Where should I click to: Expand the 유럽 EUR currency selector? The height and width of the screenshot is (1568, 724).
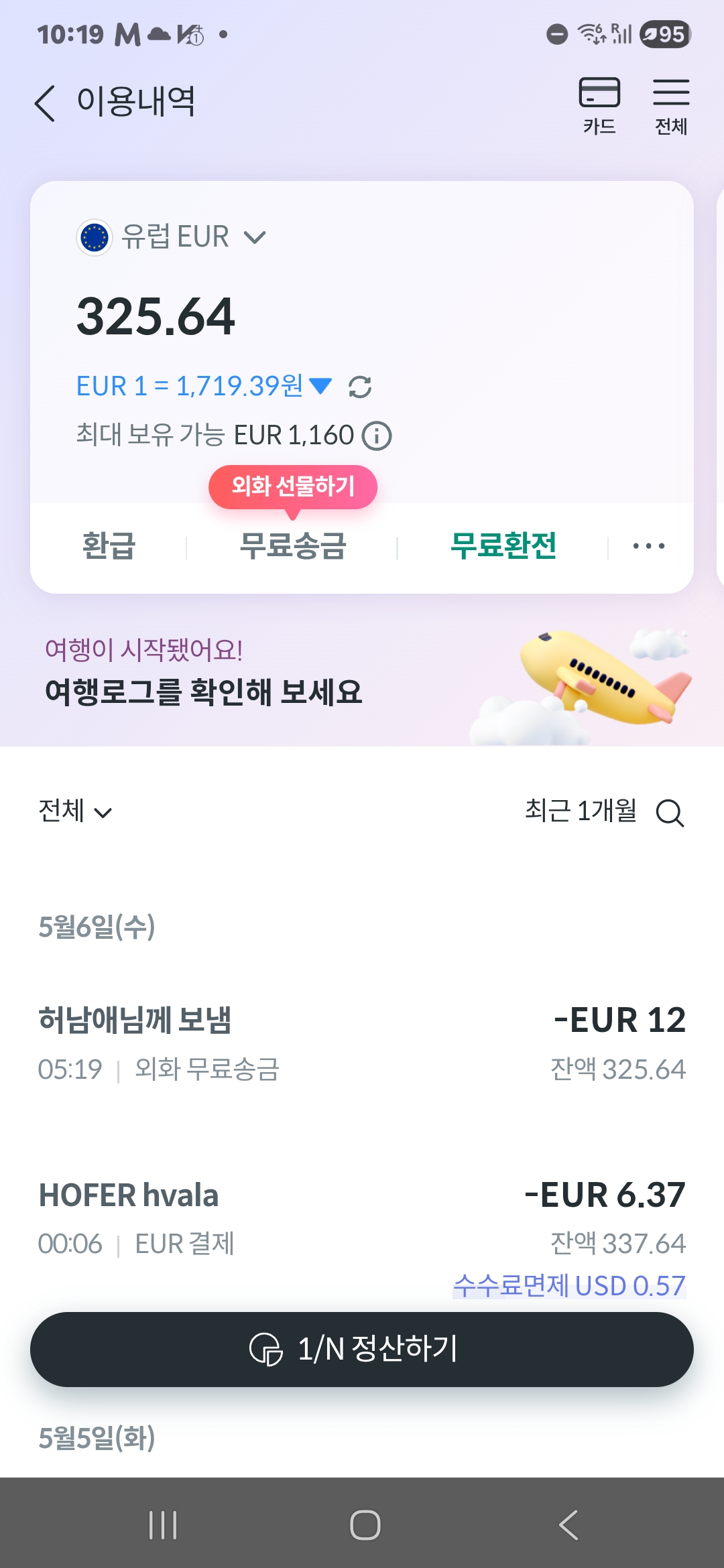(x=172, y=237)
